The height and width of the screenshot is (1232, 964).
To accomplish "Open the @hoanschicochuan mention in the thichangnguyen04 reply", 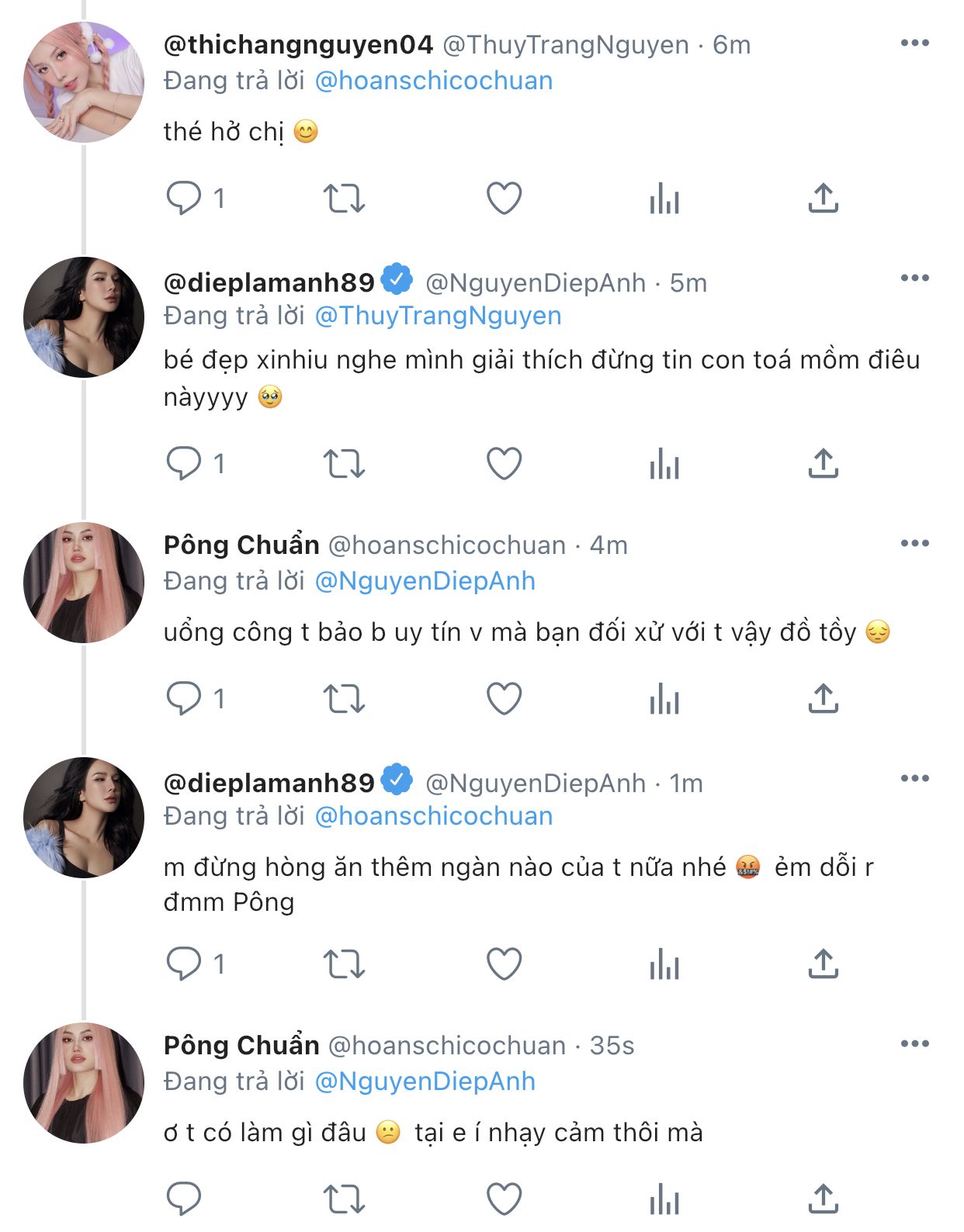I will [433, 81].
